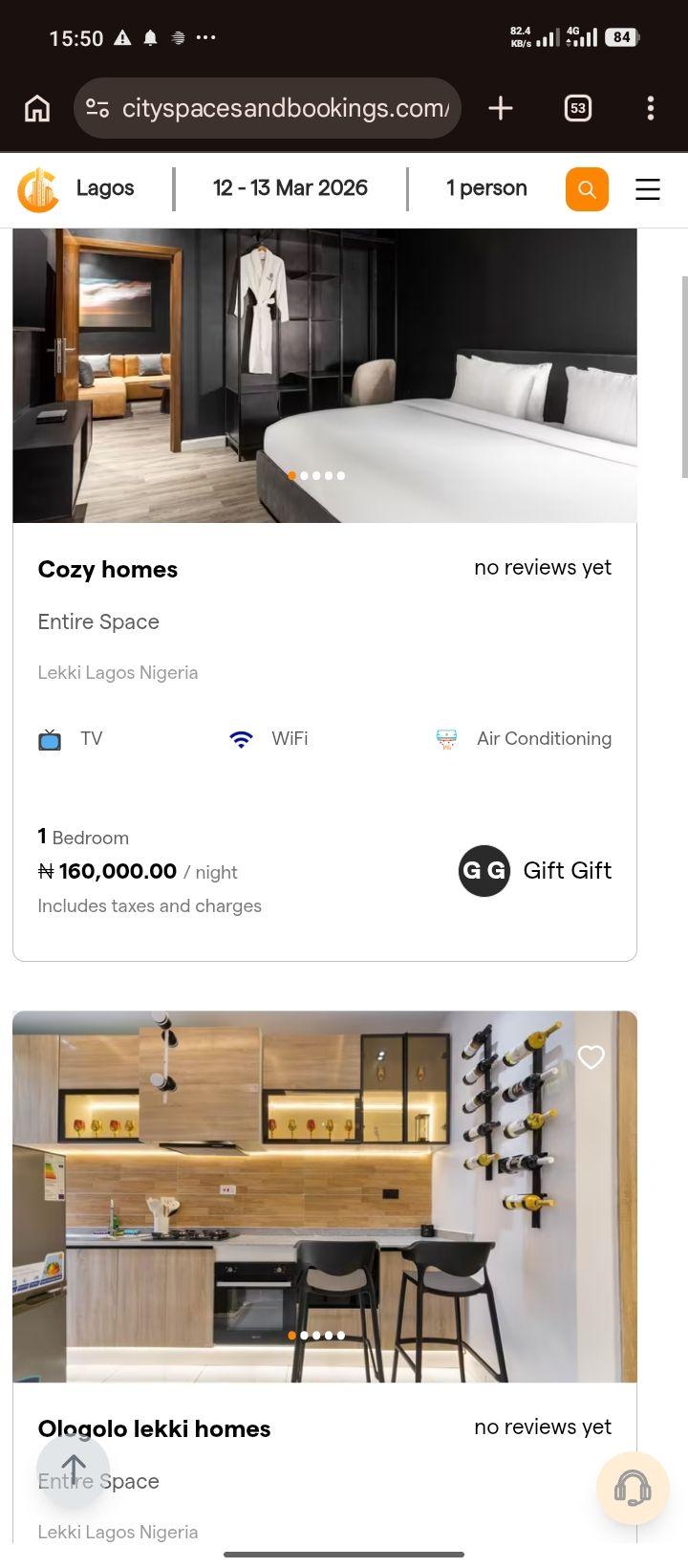Open the Chrome tab switcher showing 53
This screenshot has height=1568, width=688.
577,108
